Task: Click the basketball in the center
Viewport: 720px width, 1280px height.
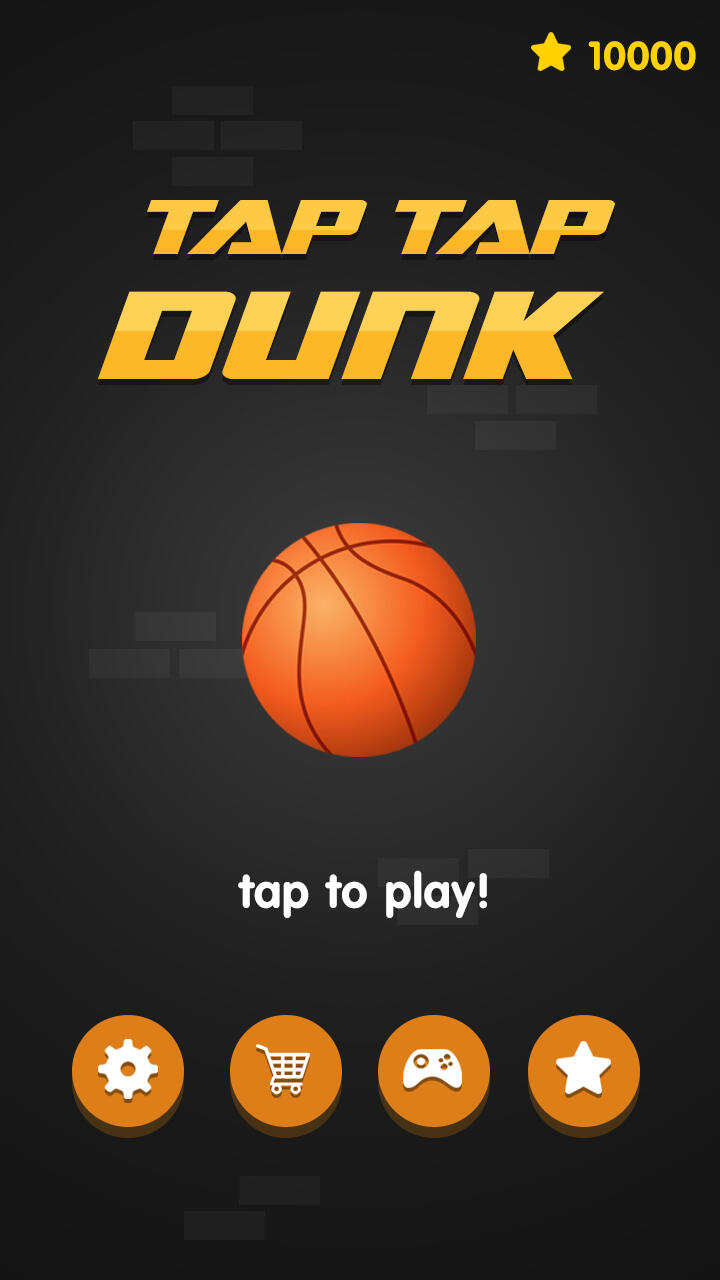Action: [x=360, y=640]
